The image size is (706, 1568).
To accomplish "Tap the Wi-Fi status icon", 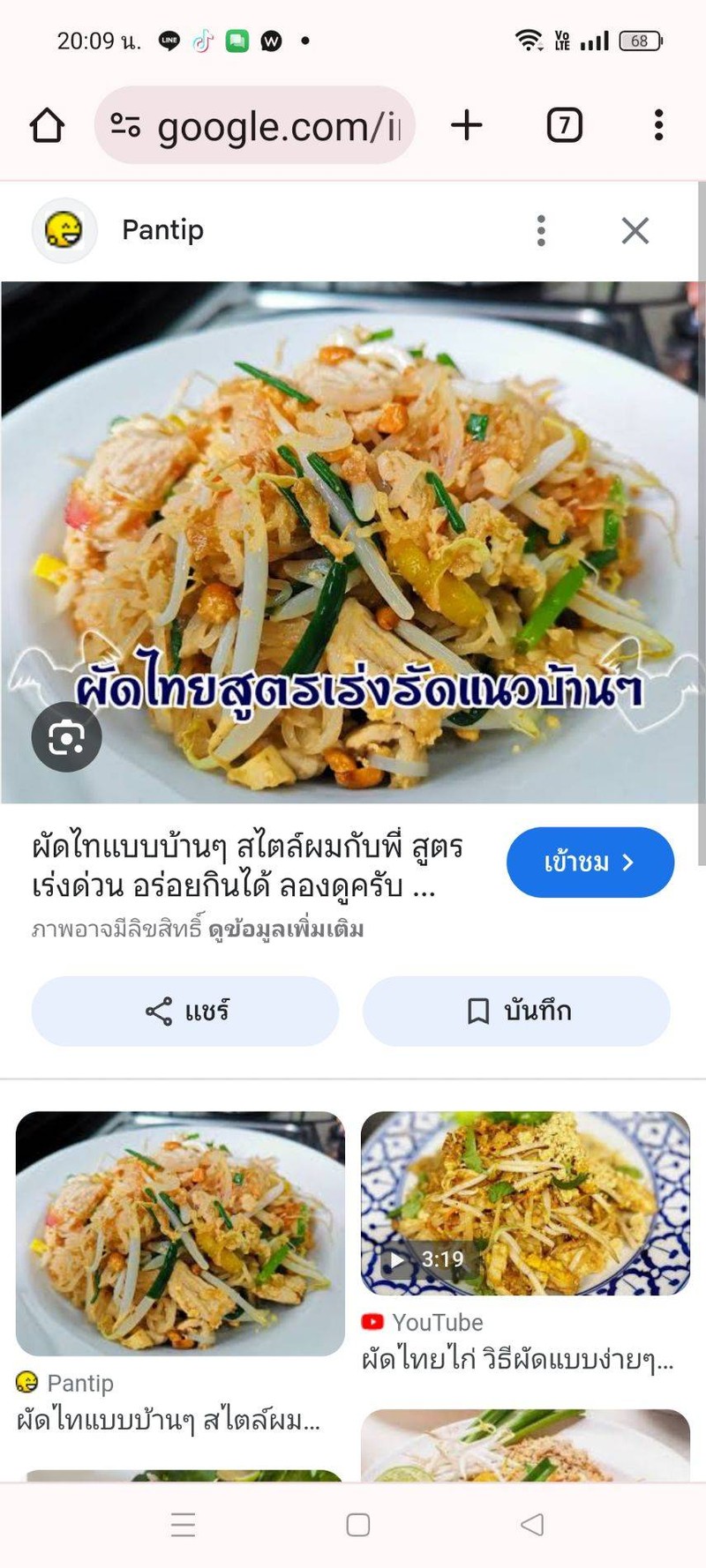I will (x=528, y=39).
